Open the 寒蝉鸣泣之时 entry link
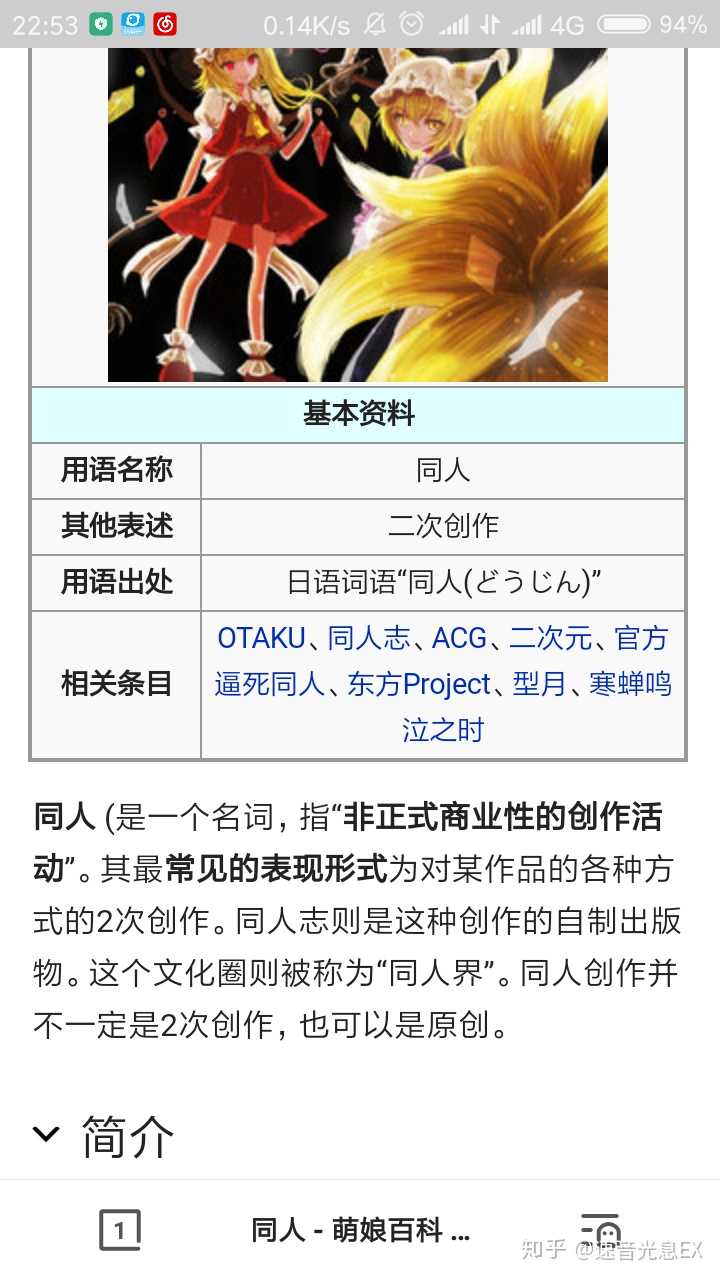 point(636,684)
